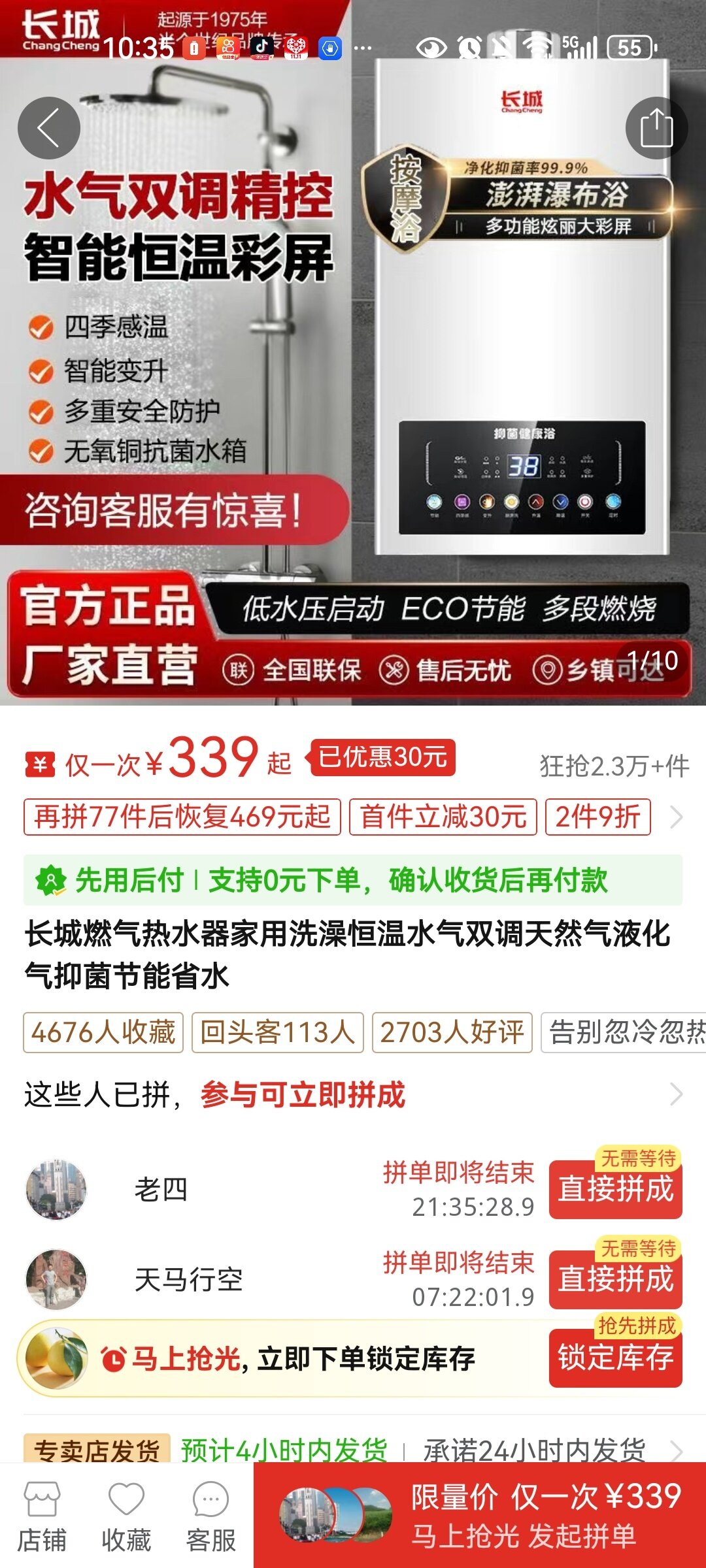Open the 2703人好评 reviews tag
Screen dimensions: 706x1568
point(452,1033)
